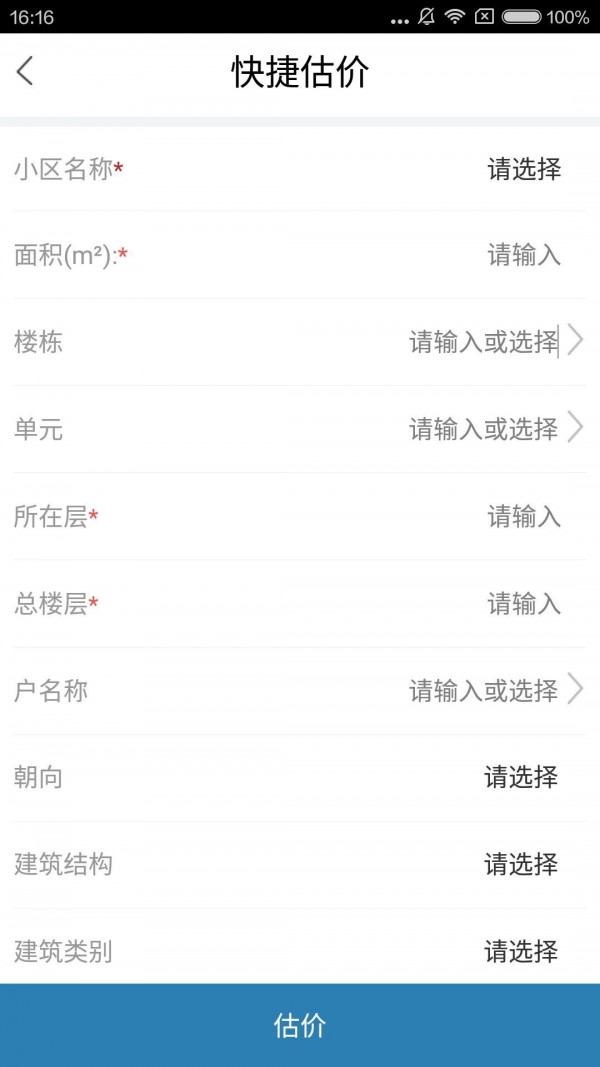This screenshot has width=600, height=1067.
Task: Open the 小区名称 selector
Action: [x=523, y=169]
